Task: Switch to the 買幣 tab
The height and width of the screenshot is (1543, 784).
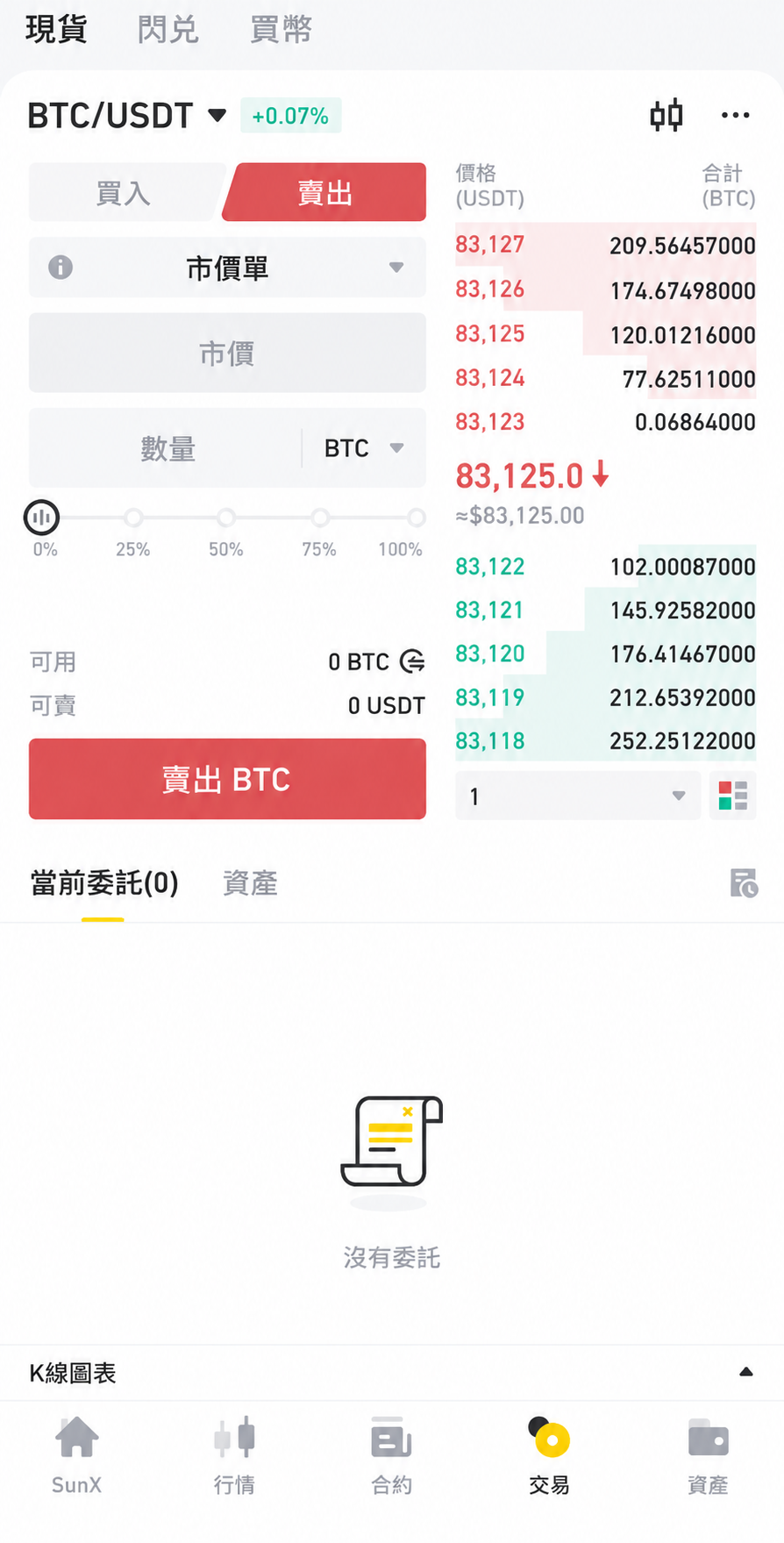Action: [281, 30]
